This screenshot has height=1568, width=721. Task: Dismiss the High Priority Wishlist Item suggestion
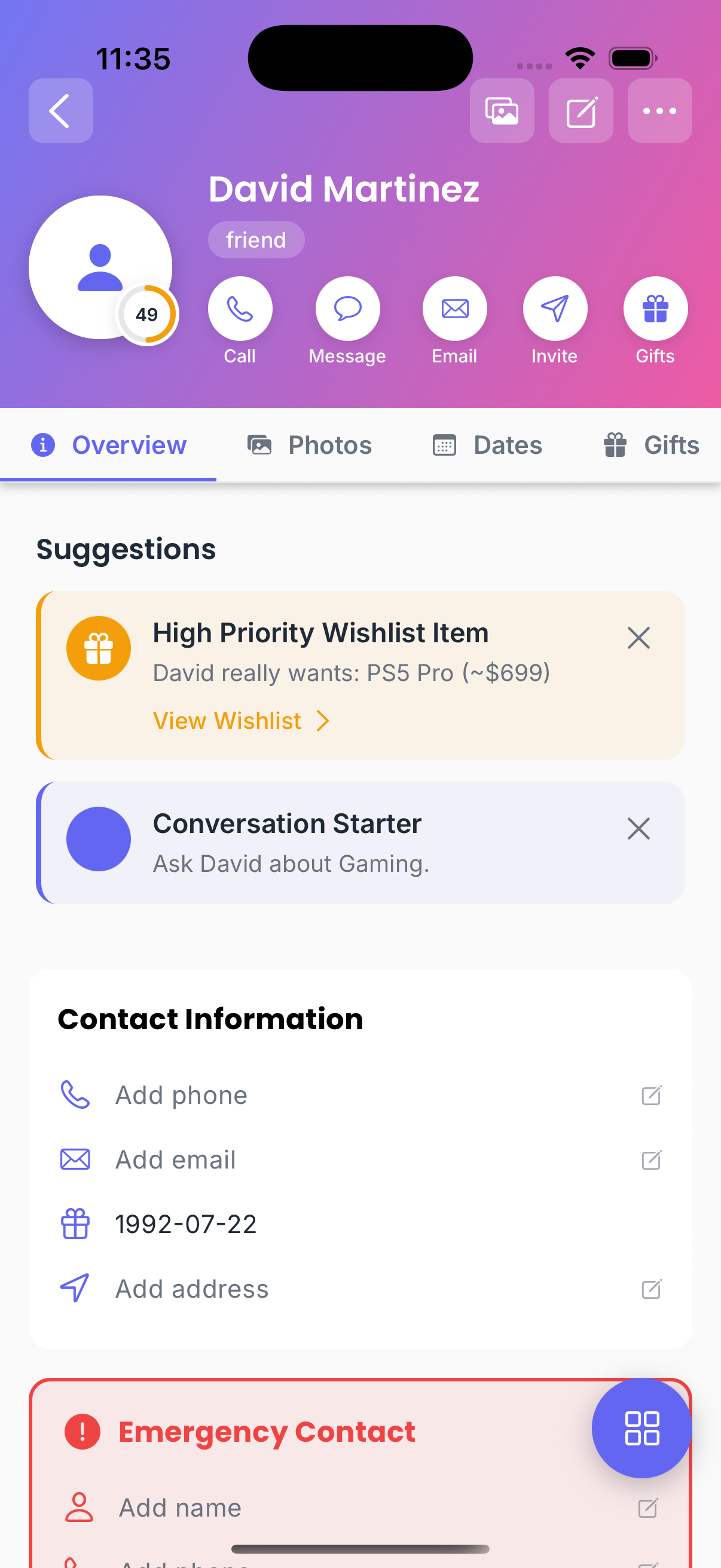tap(638, 638)
